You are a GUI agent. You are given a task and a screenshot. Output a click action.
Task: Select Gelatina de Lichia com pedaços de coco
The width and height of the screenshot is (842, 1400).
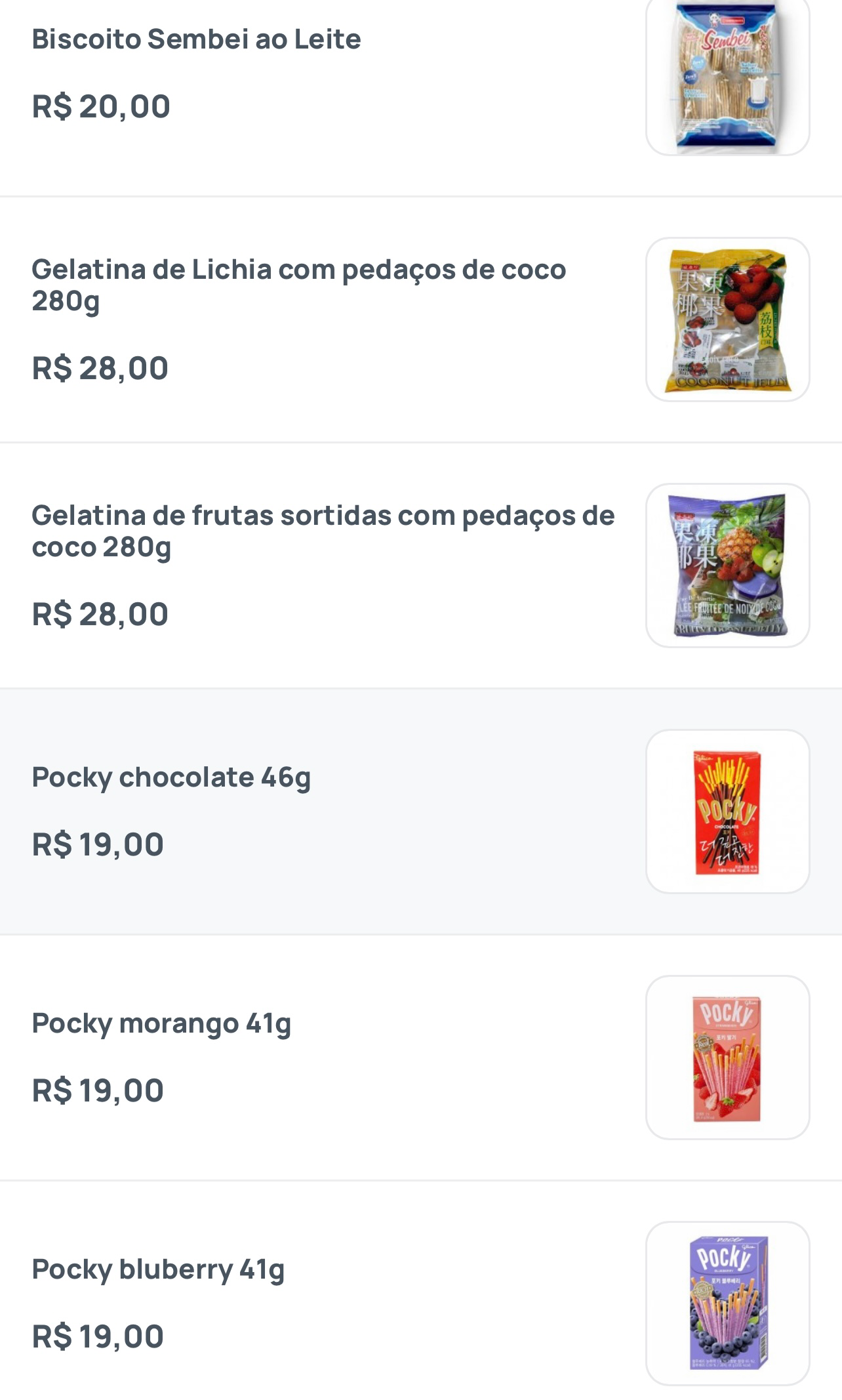pos(298,285)
